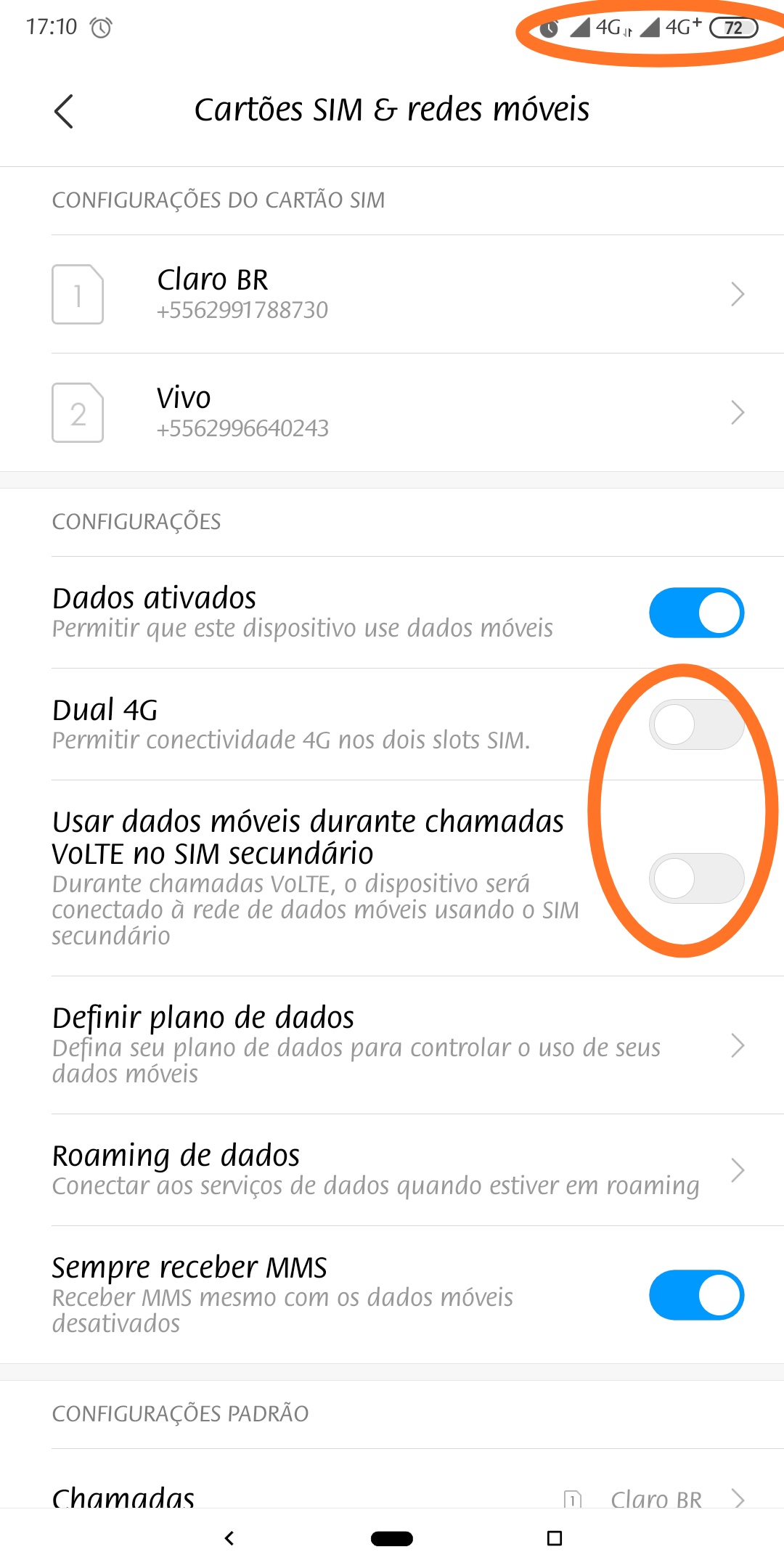Open Claro BR SIM card settings

click(x=392, y=294)
